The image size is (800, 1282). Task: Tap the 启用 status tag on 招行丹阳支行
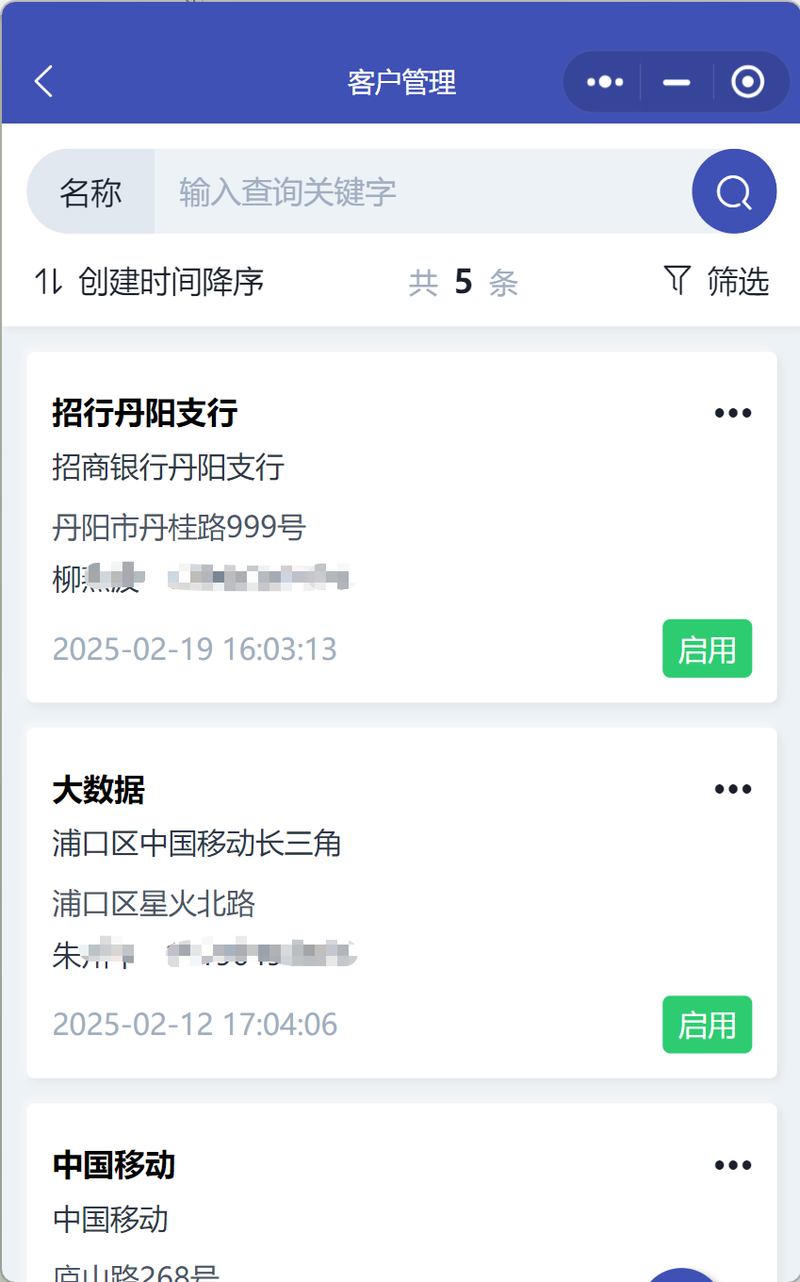pos(707,649)
